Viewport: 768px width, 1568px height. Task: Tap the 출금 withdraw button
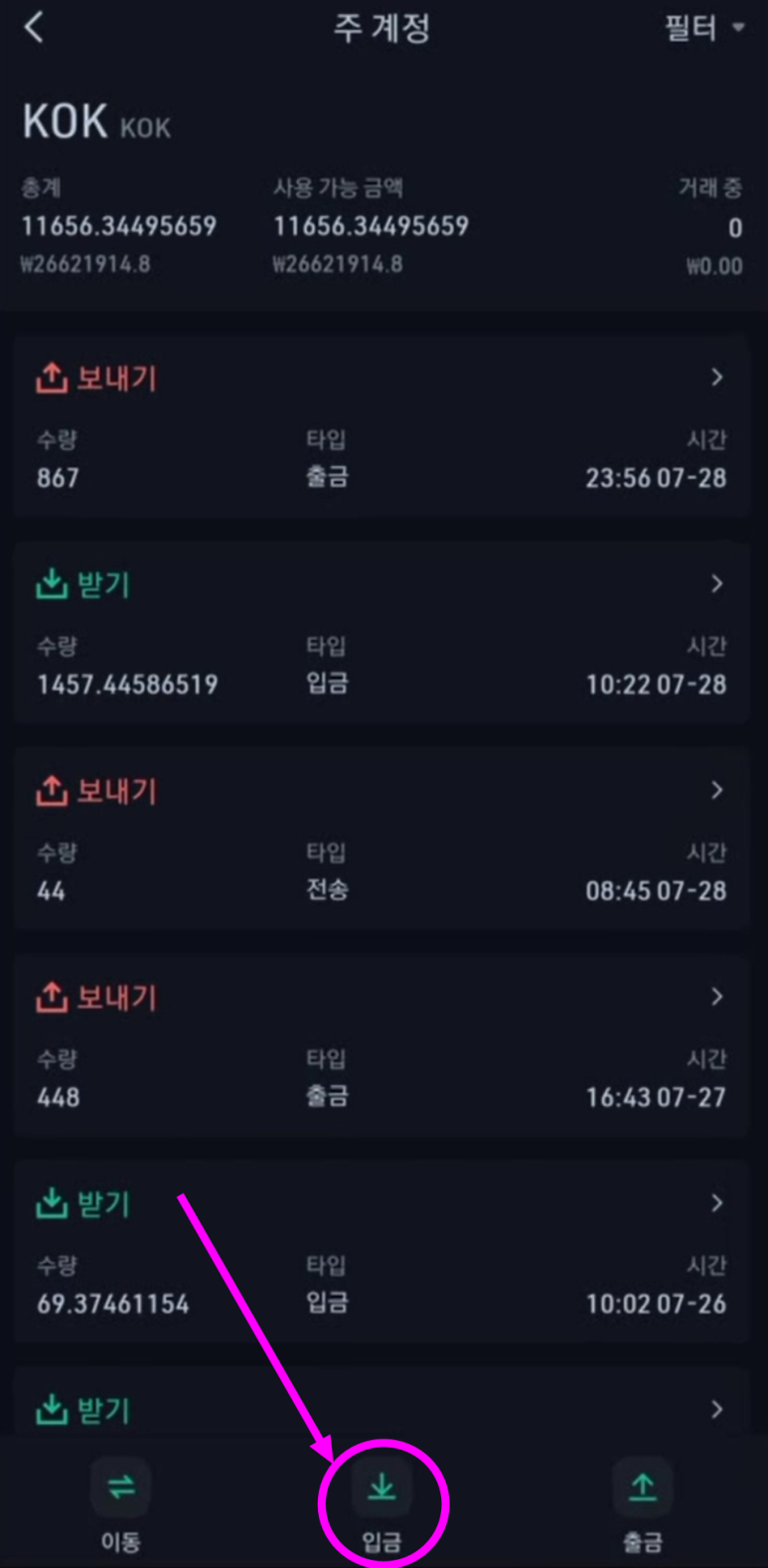(x=643, y=1502)
